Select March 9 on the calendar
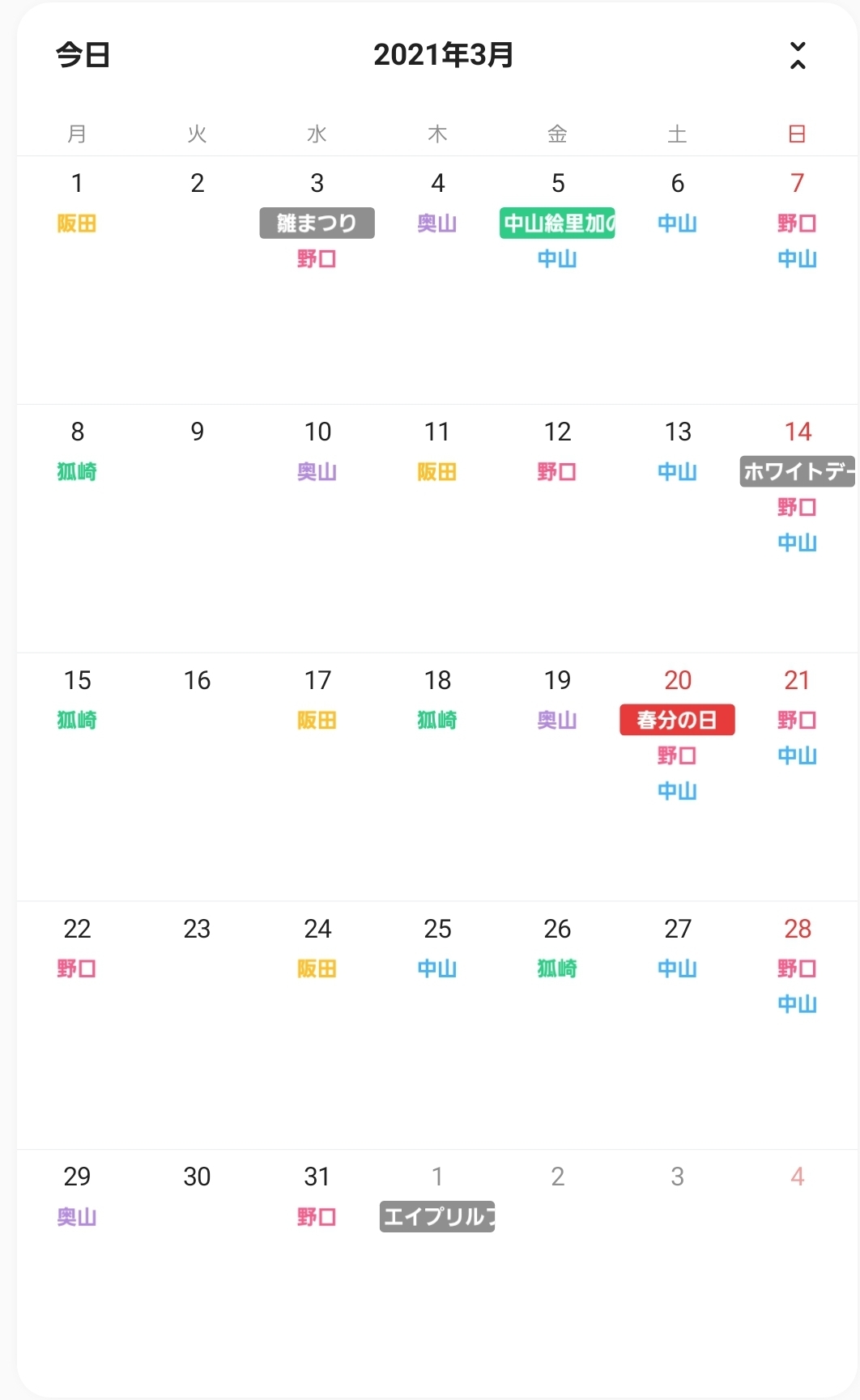This screenshot has width=860, height=1400. tap(197, 432)
